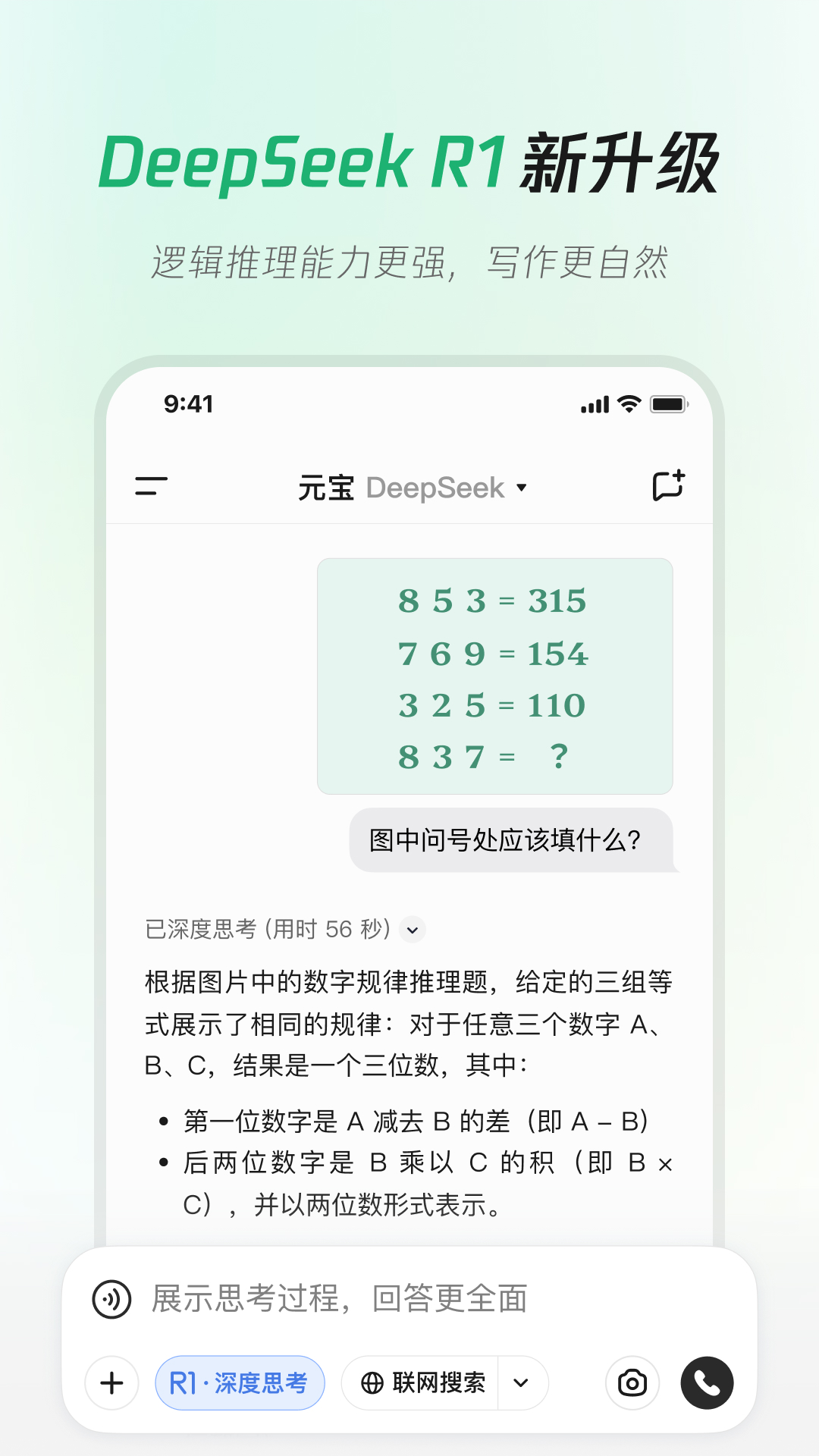This screenshot has width=819, height=1456.
Task: Click the globe icon on 联网搜索
Action: 374,1382
